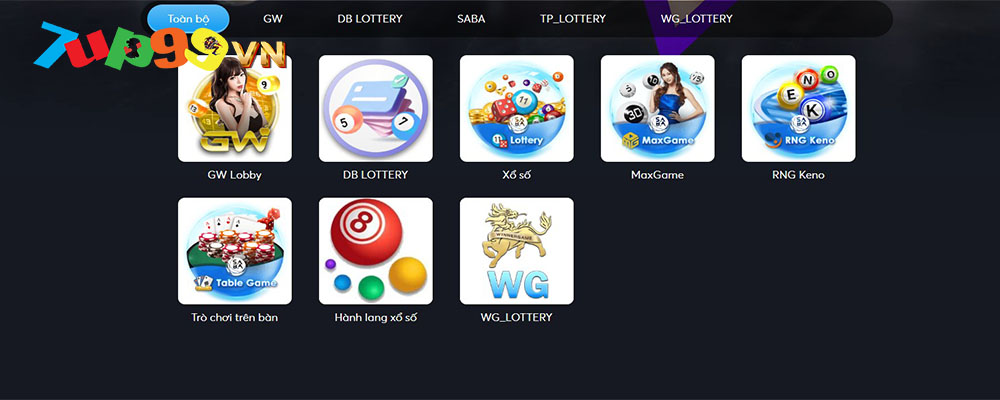Open the MaxGame tile

click(657, 108)
